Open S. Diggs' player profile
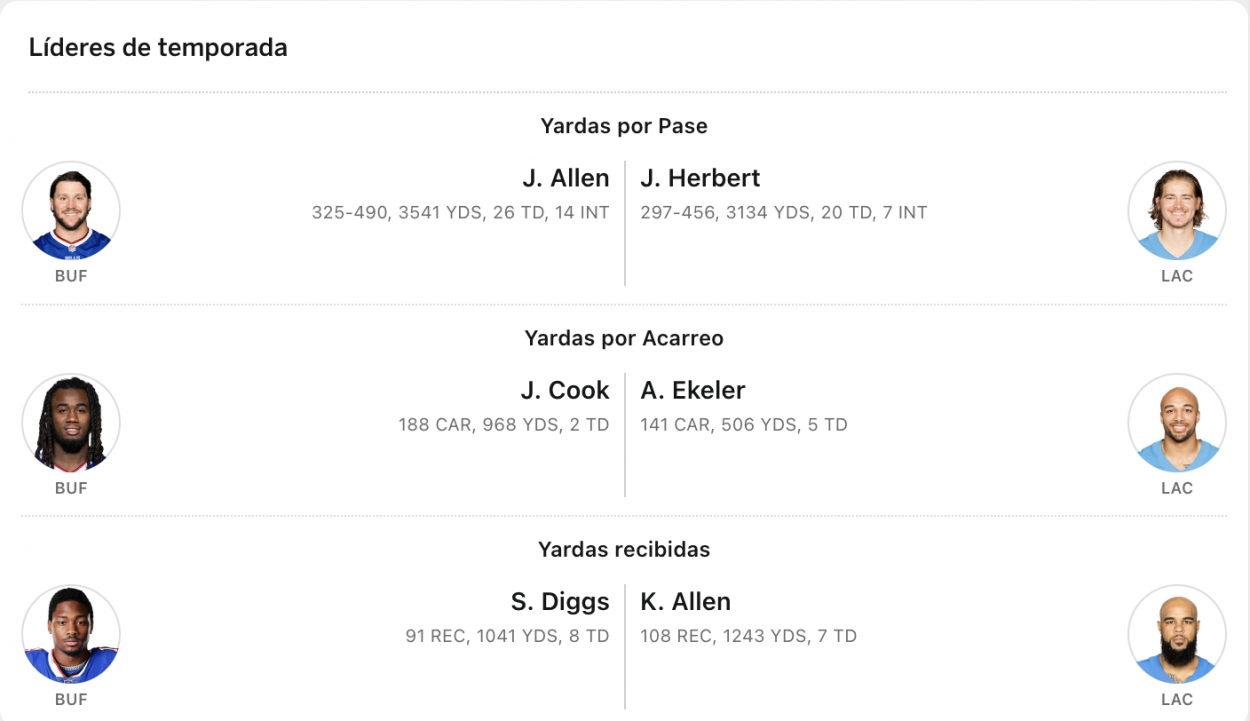This screenshot has height=721, width=1250. point(559,602)
